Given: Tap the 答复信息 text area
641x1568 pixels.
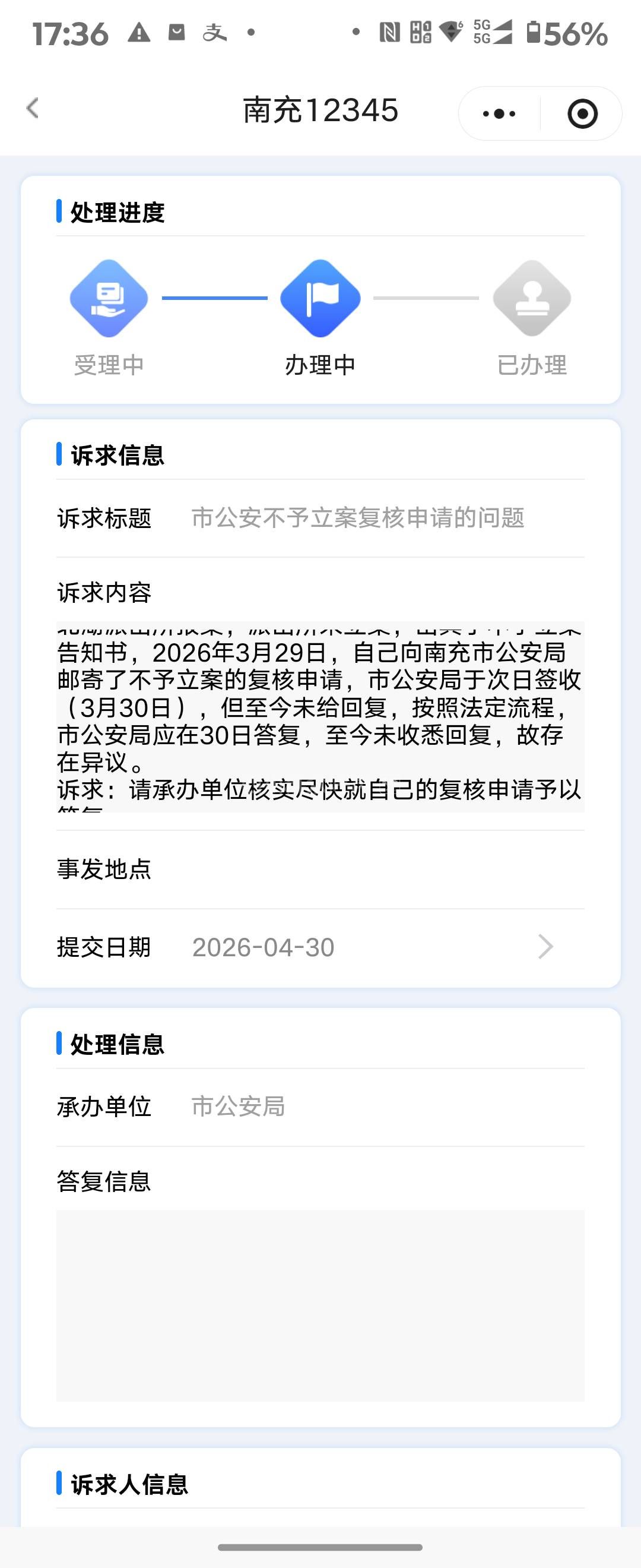Looking at the screenshot, I should pyautogui.click(x=320, y=1305).
